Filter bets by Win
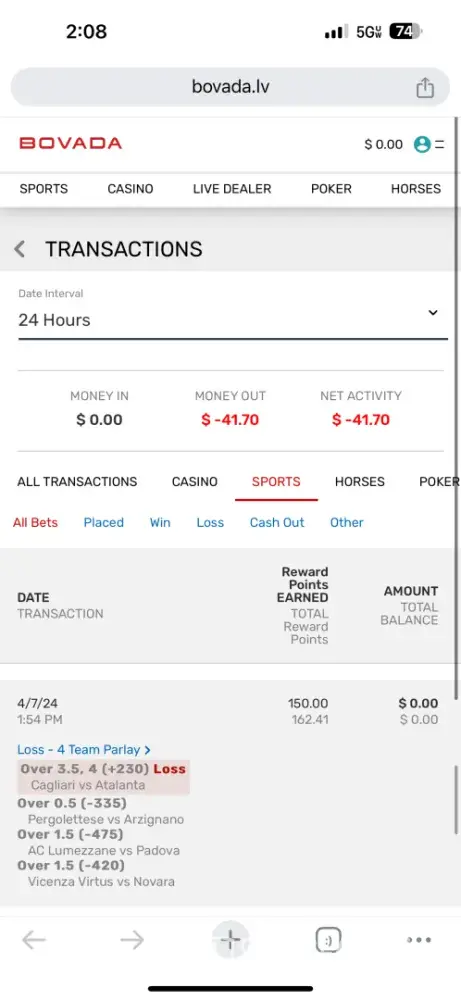Viewport: 461px width, 1000px height. coord(160,522)
